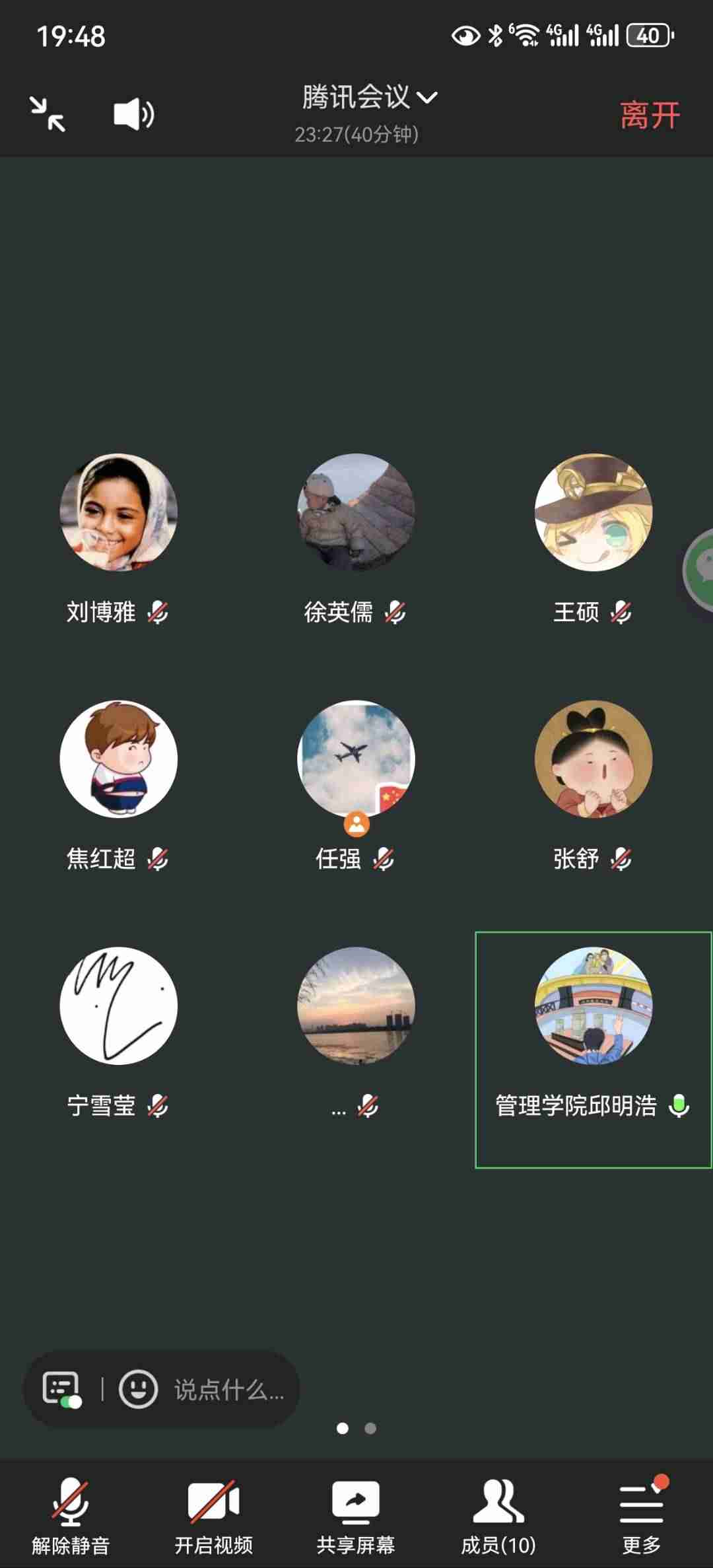Select participant 任强
This screenshot has height=1568, width=713.
click(356, 759)
